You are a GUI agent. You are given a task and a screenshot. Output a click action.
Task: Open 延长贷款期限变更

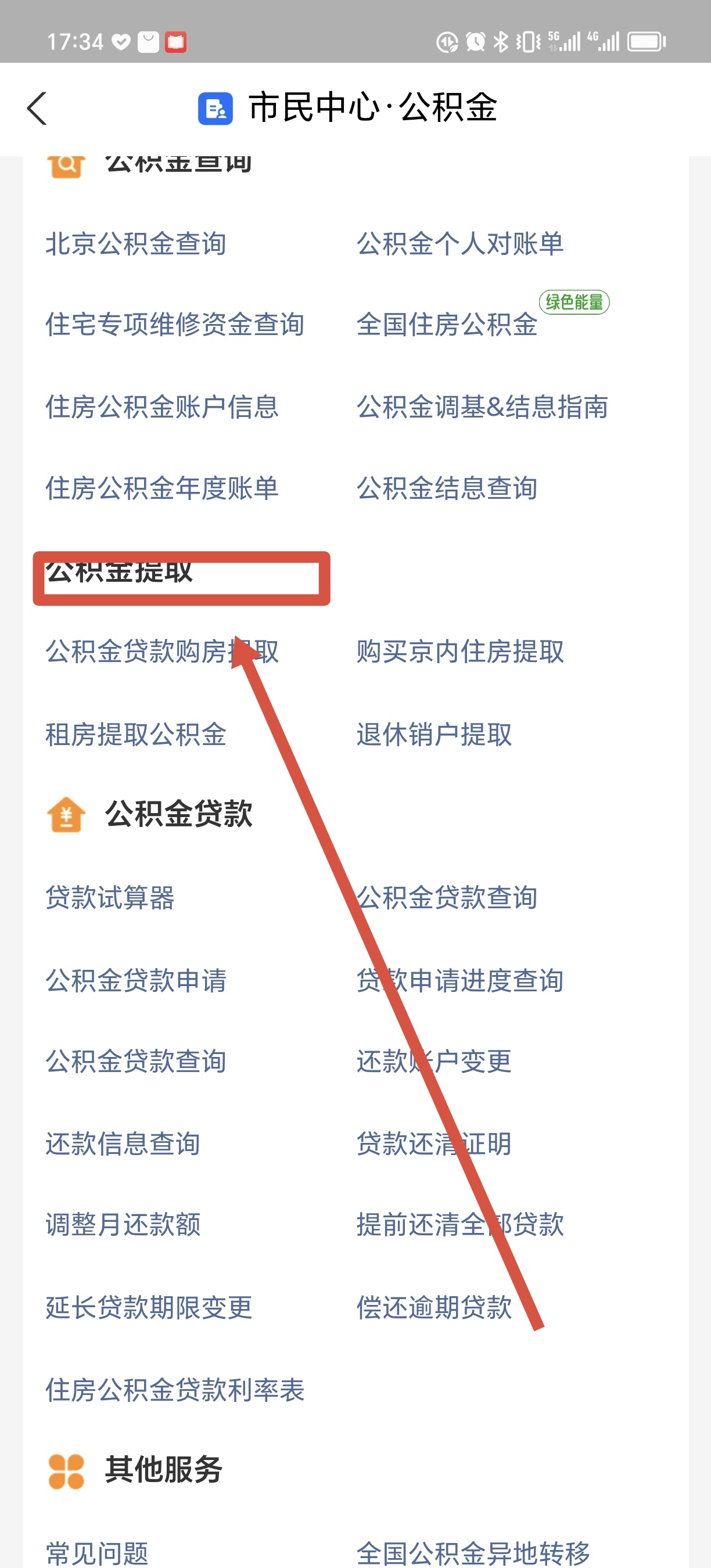pyautogui.click(x=149, y=1307)
